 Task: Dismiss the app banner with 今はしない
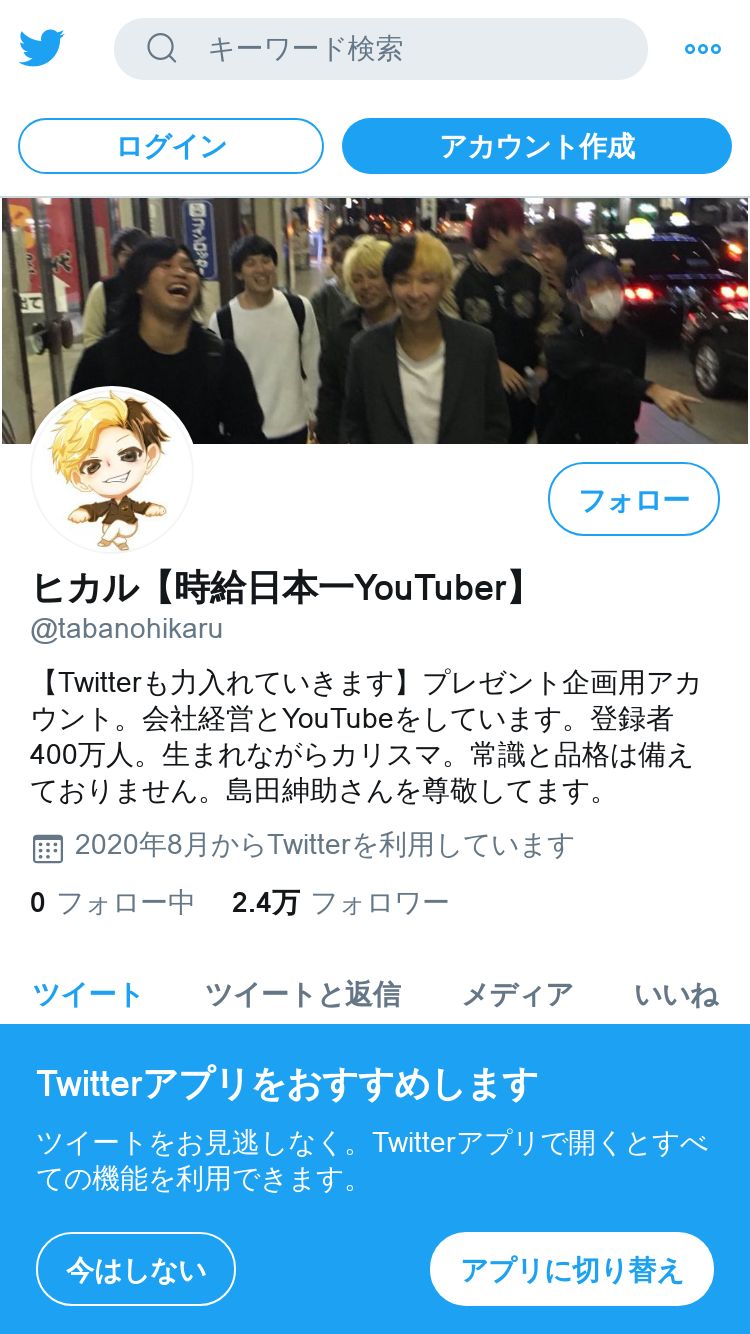pos(136,1269)
